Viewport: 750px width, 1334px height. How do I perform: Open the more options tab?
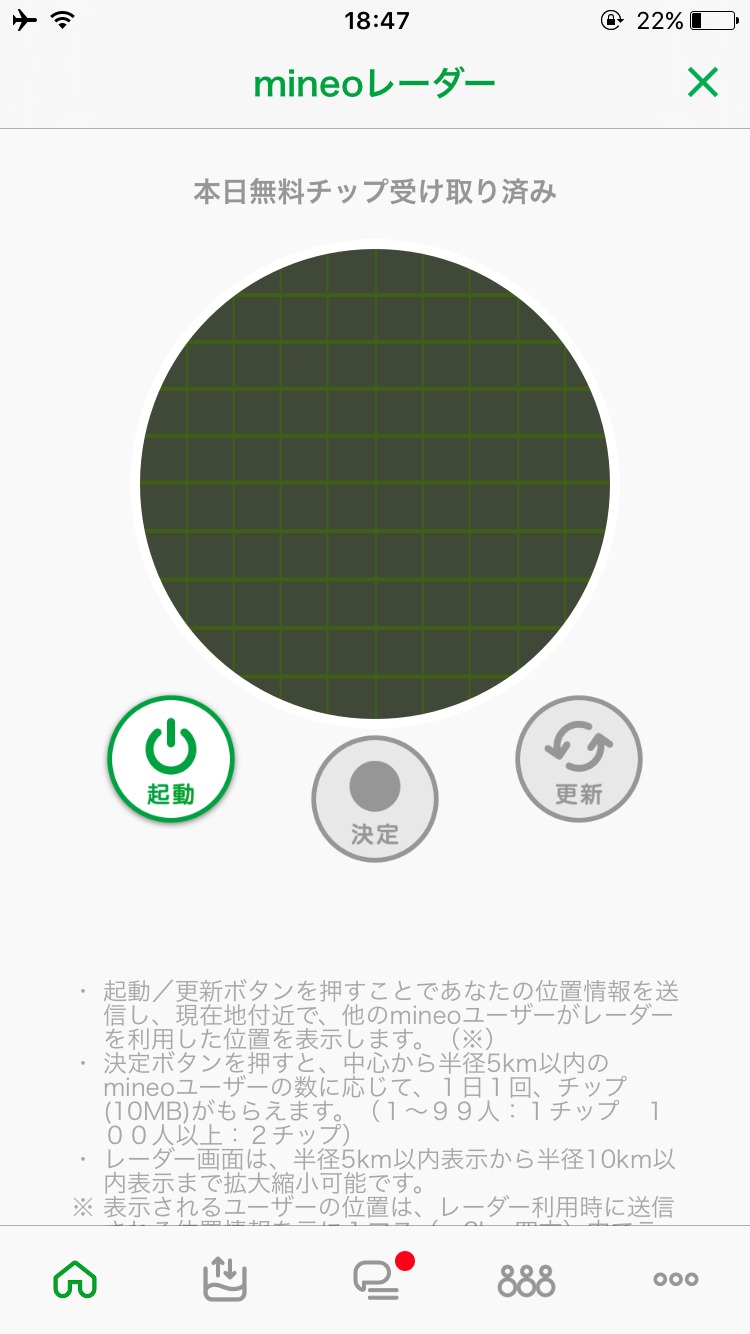(x=675, y=1278)
